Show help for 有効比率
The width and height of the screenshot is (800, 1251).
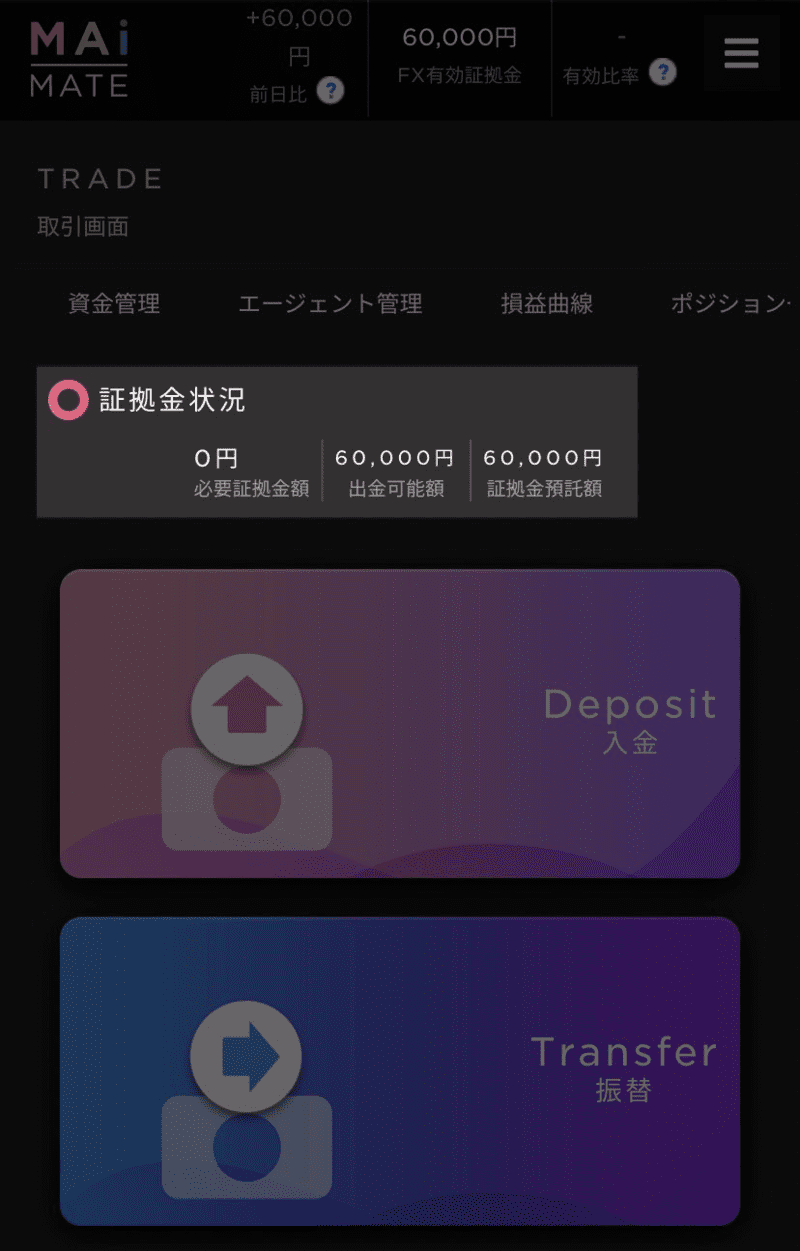tap(662, 72)
